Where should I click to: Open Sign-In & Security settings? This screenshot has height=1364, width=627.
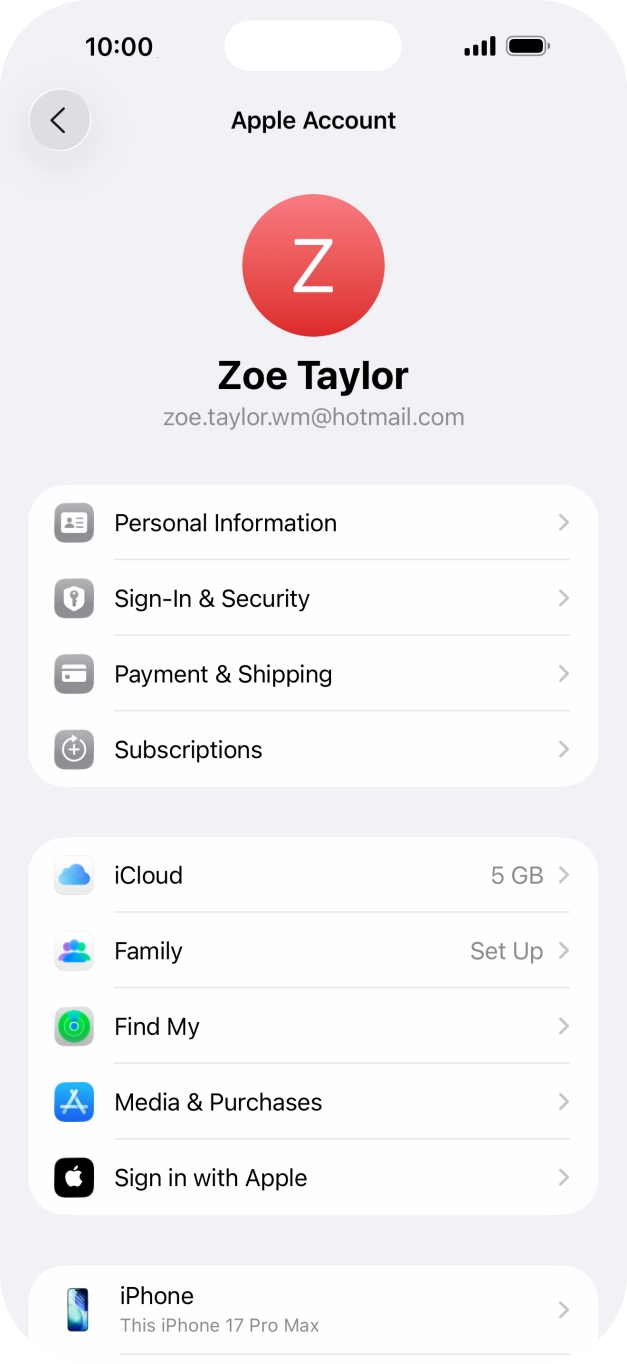[313, 598]
